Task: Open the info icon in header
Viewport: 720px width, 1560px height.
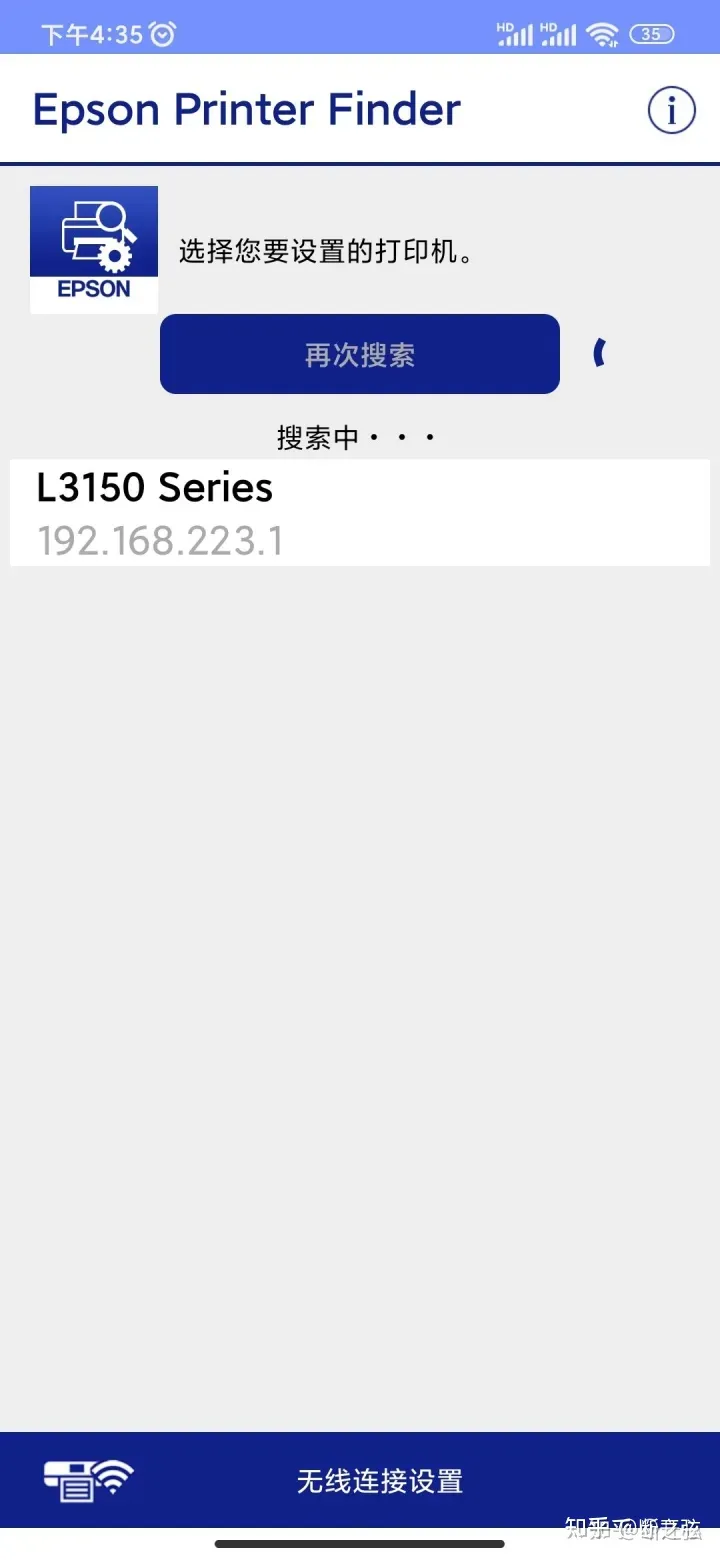Action: coord(671,110)
